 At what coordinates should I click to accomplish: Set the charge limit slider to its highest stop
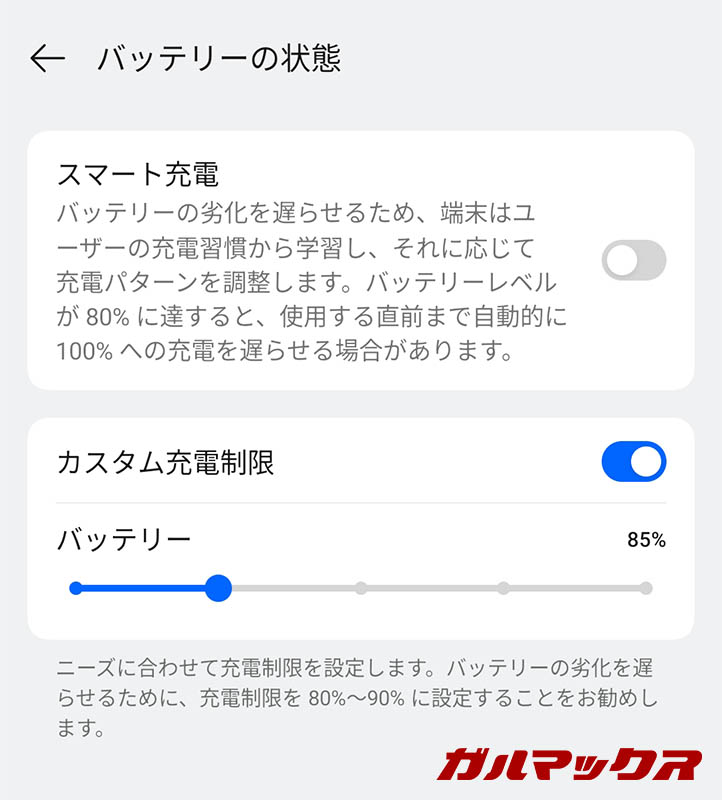point(646,588)
